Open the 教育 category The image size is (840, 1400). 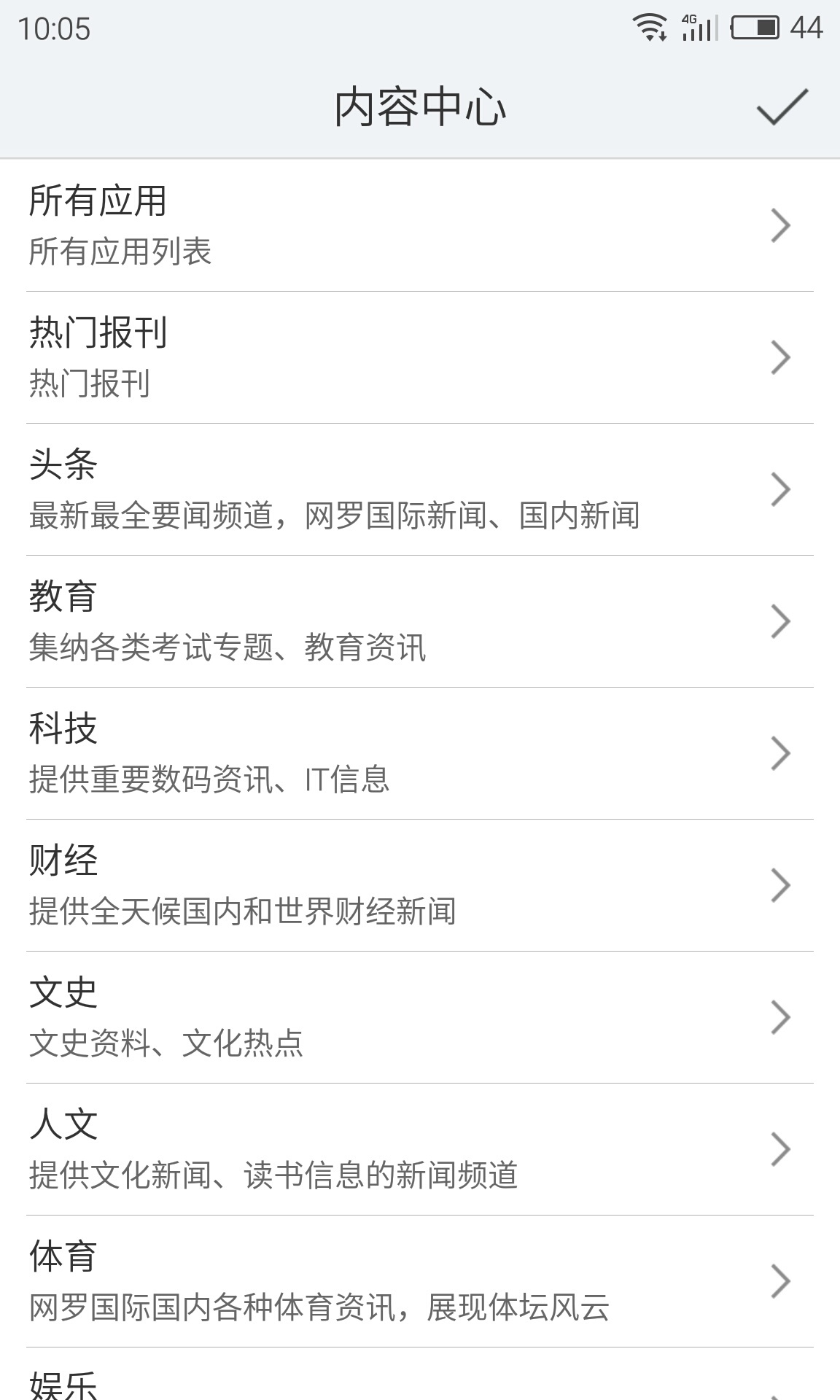420,621
